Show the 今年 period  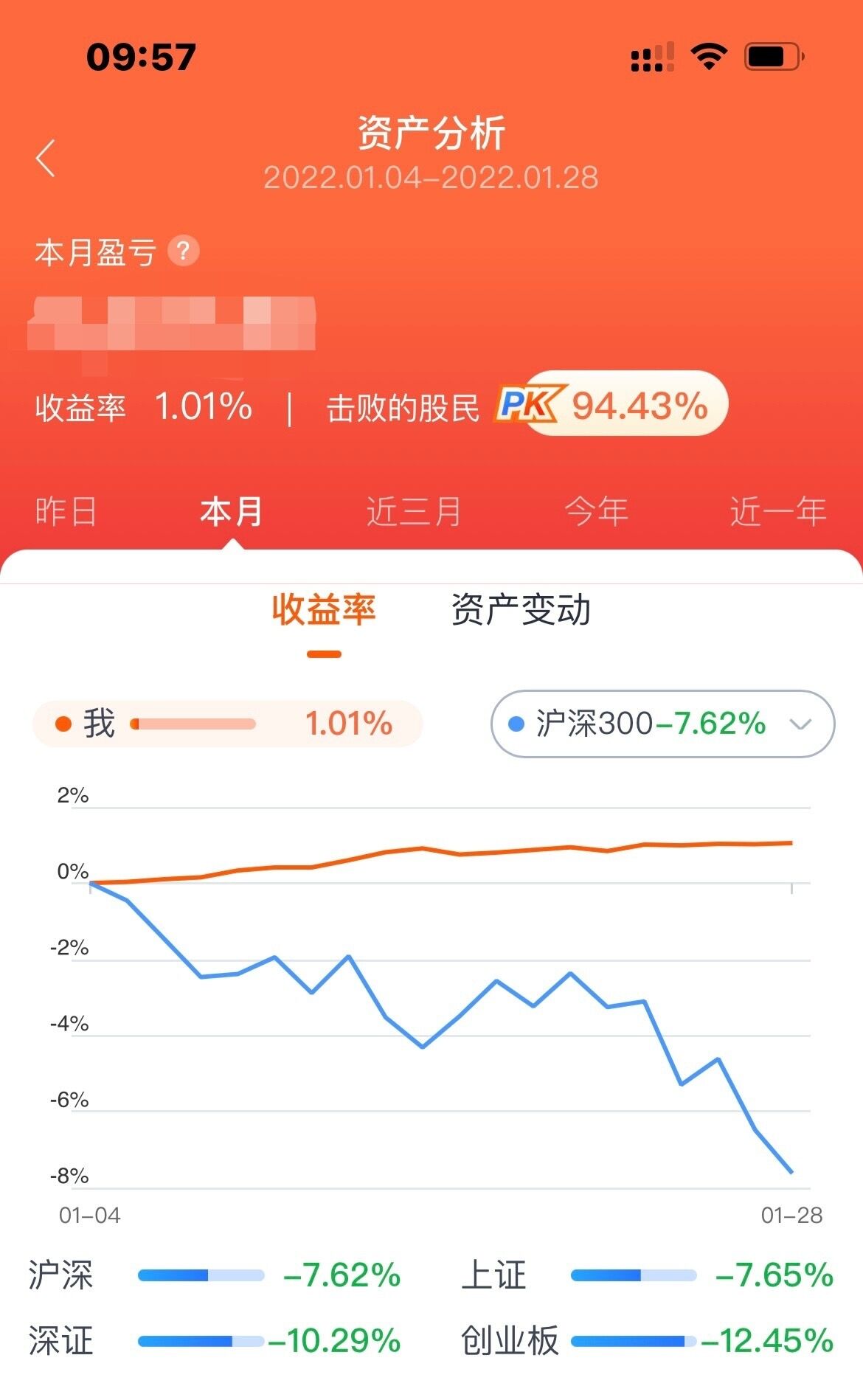point(596,511)
